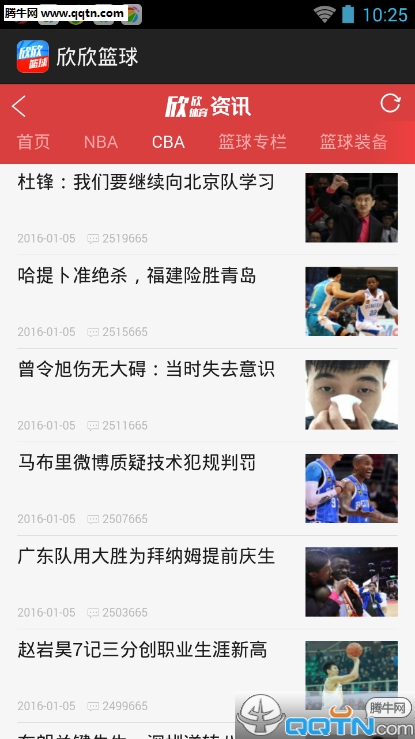Open 广东队用大胜为拜纳姆提前庆生

[207, 583]
